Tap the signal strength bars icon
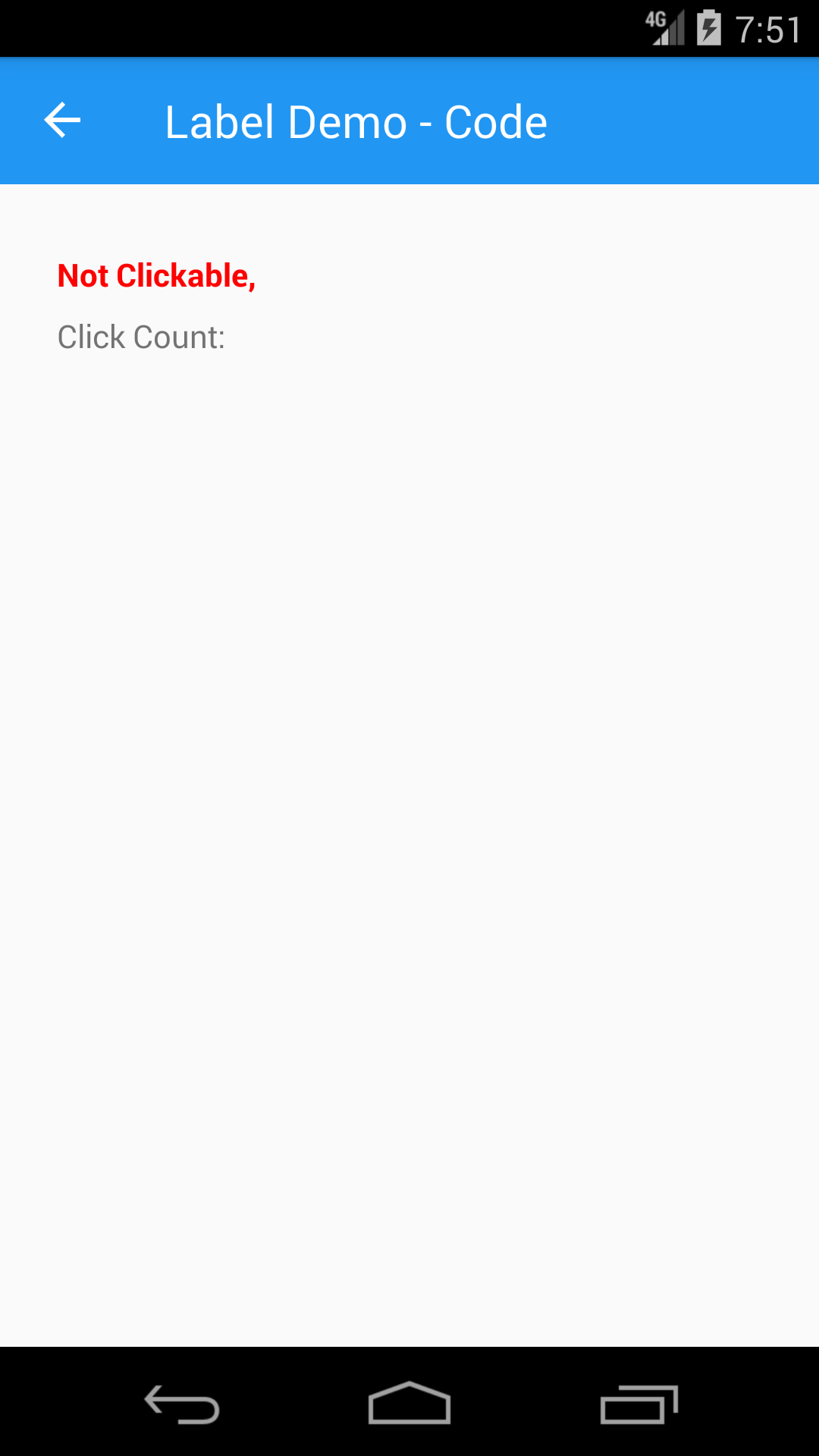This screenshot has width=819, height=1456. click(x=671, y=32)
